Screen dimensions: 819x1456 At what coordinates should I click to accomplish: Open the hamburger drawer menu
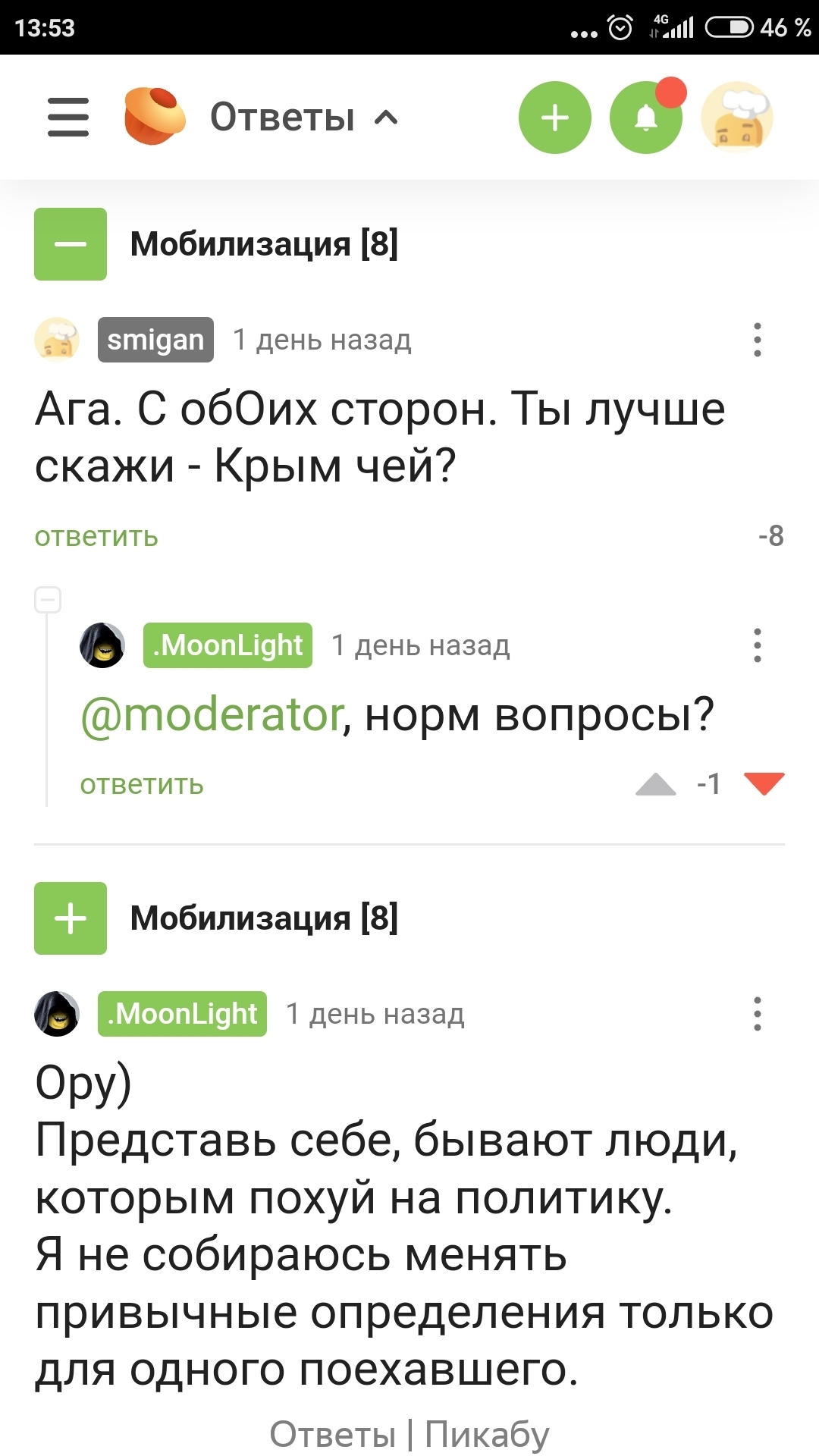(68, 117)
